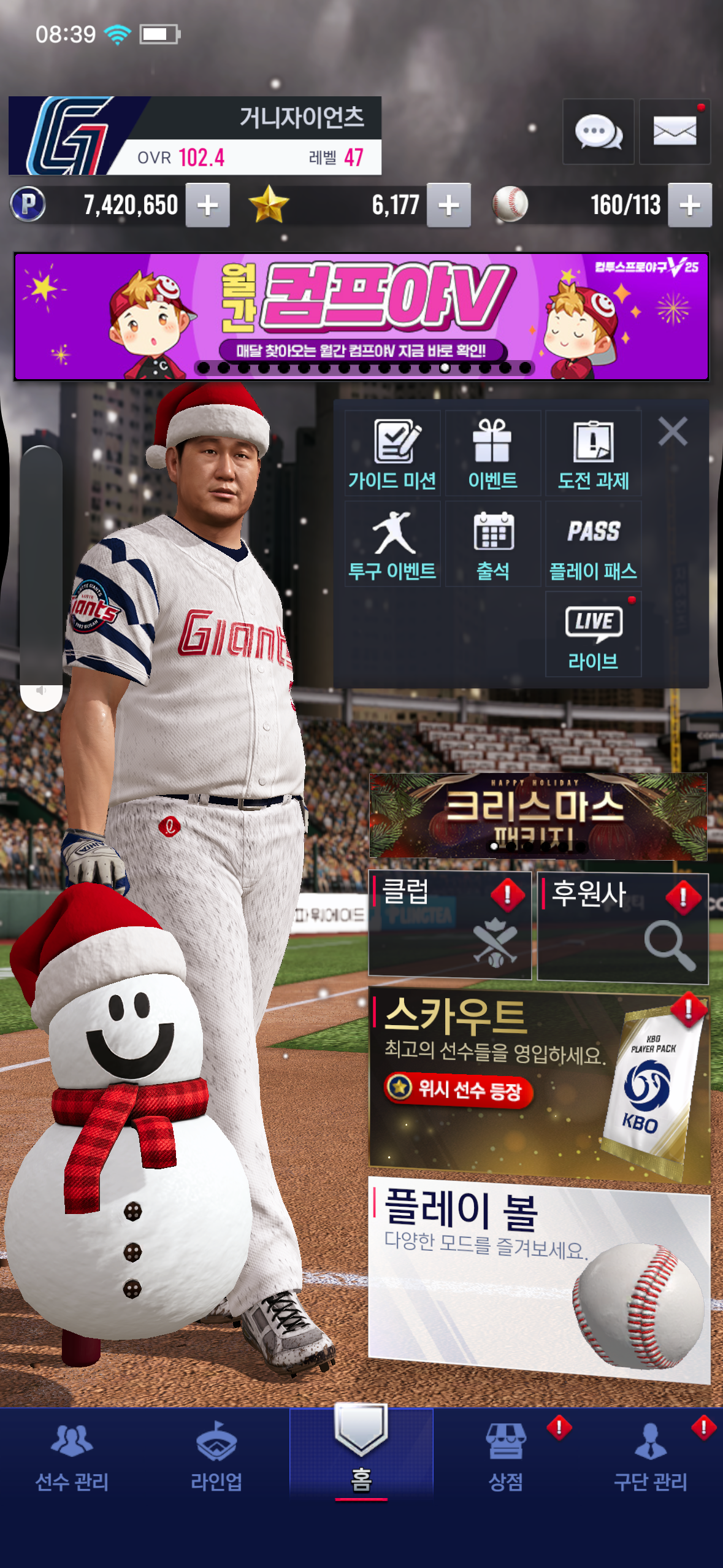Check 출석 attendance calendar

[x=493, y=544]
